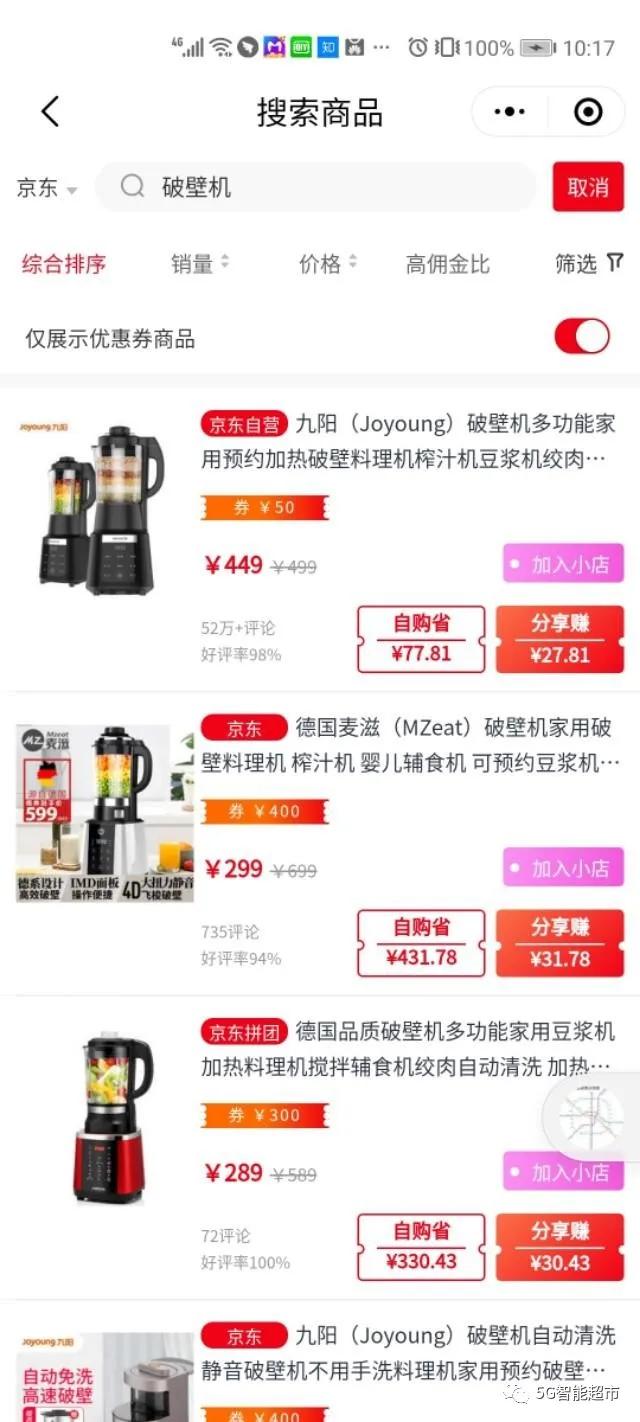Cancel the search with 取消

(x=587, y=187)
